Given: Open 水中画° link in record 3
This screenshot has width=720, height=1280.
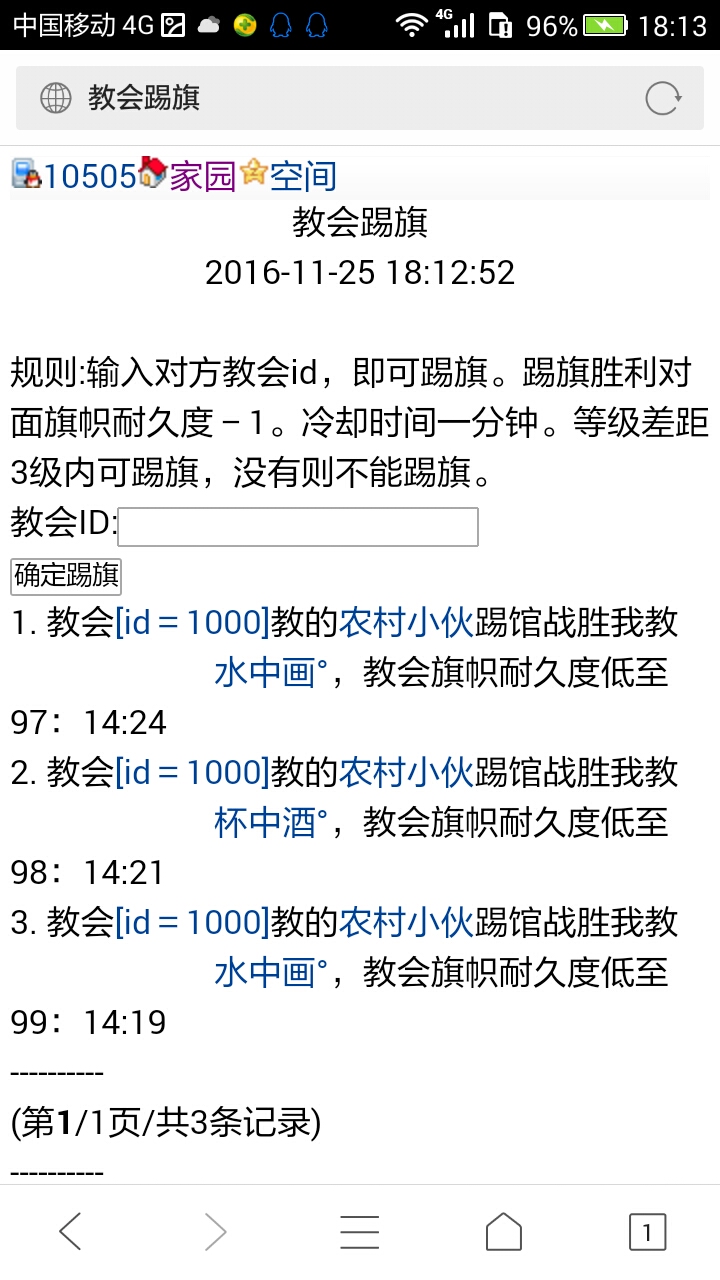Looking at the screenshot, I should 270,972.
